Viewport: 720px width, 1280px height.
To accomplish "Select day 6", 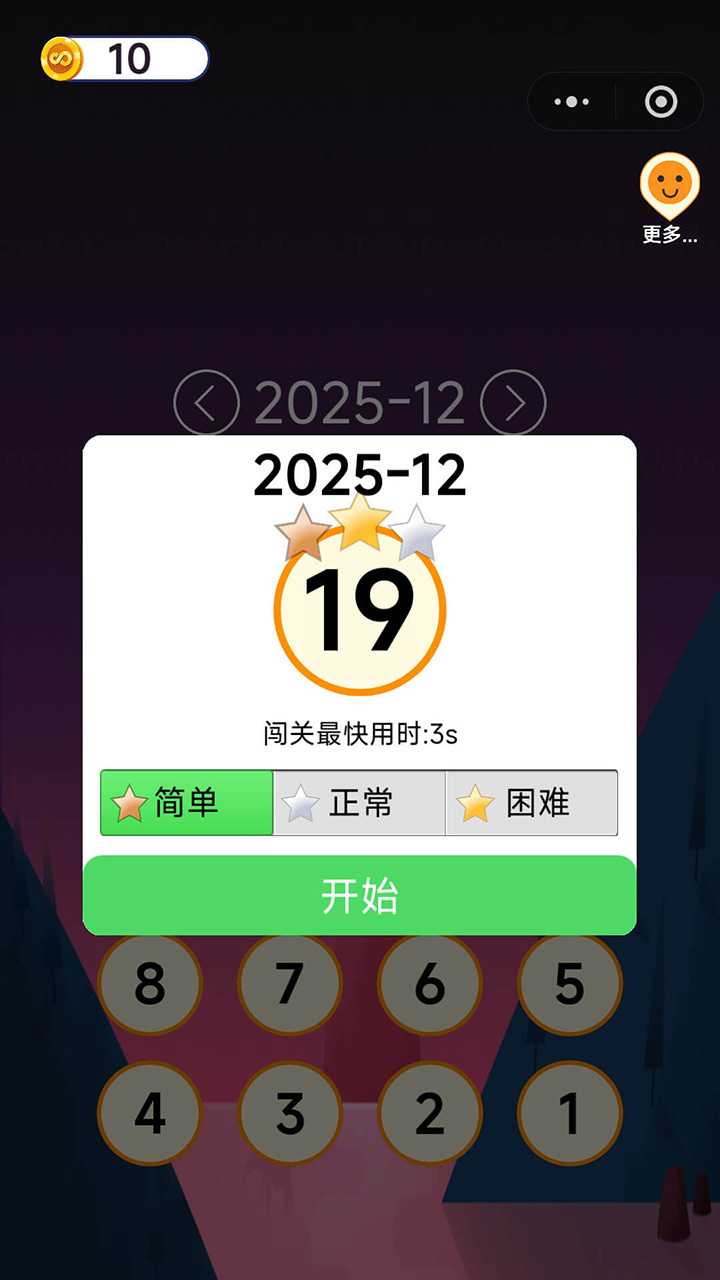I will click(430, 985).
